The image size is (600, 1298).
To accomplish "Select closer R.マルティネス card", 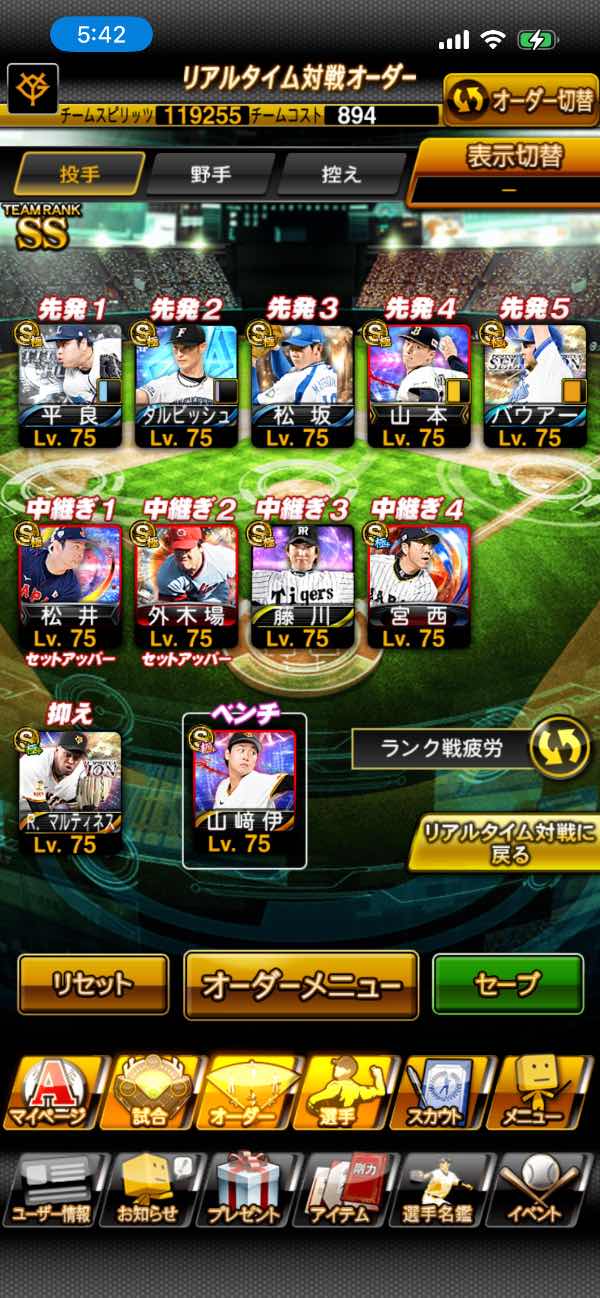I will coord(71,790).
